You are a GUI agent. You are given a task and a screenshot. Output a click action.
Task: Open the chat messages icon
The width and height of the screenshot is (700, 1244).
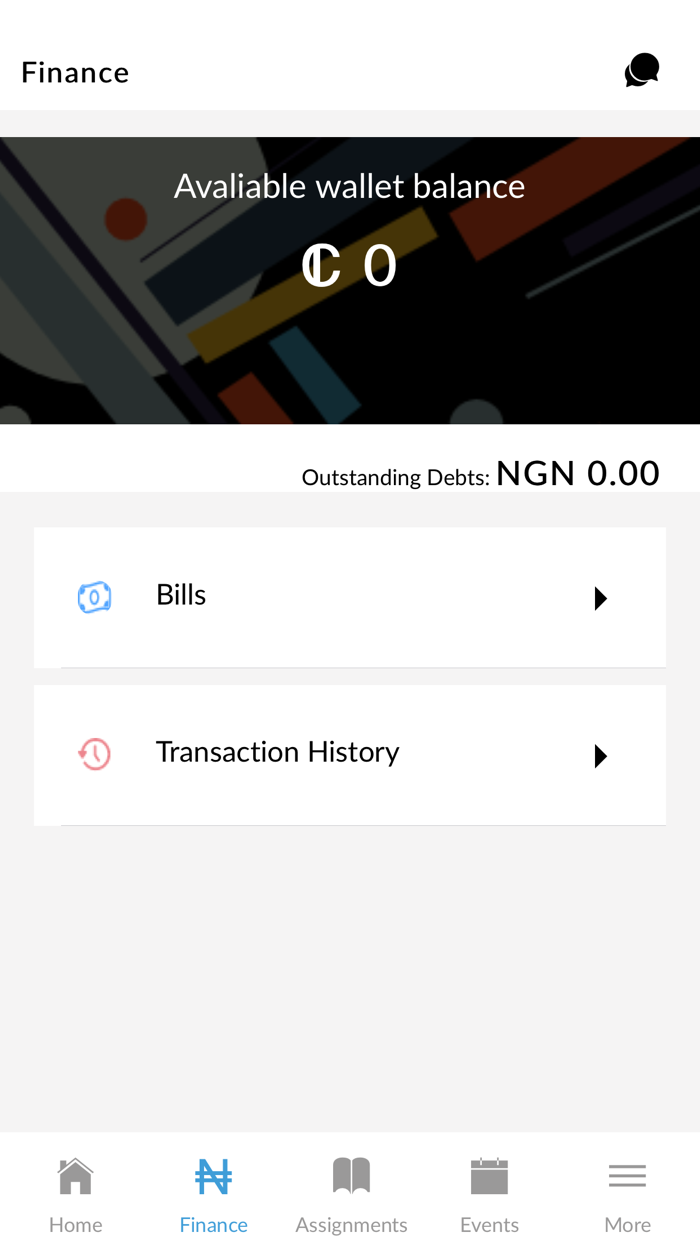tap(641, 71)
